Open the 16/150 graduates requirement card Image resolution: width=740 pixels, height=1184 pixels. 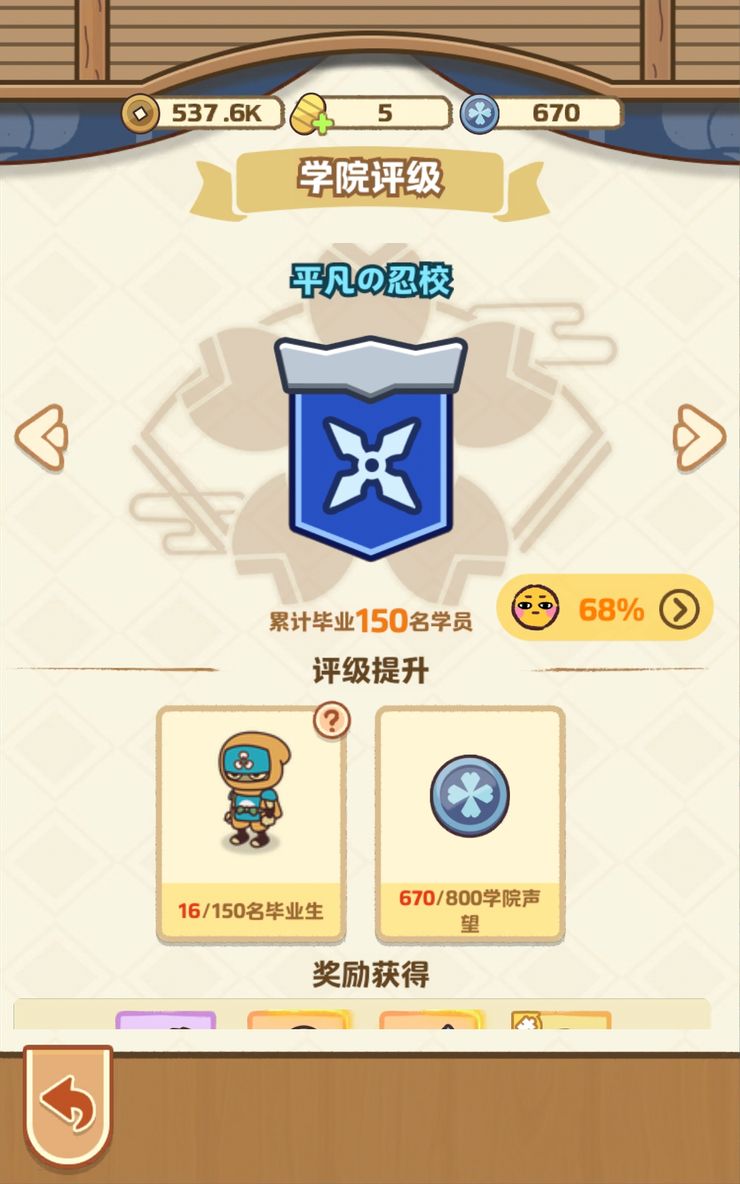(x=251, y=824)
